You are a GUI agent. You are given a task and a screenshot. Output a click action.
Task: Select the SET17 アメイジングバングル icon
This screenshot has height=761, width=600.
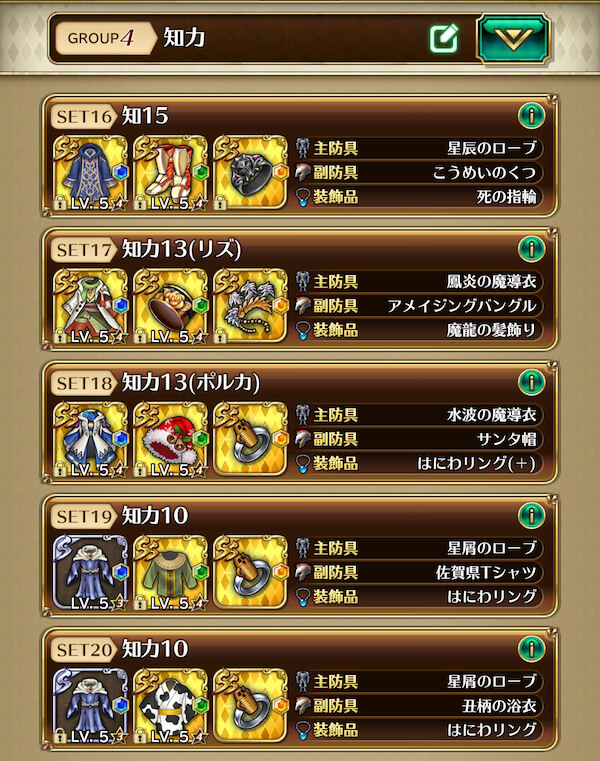170,305
